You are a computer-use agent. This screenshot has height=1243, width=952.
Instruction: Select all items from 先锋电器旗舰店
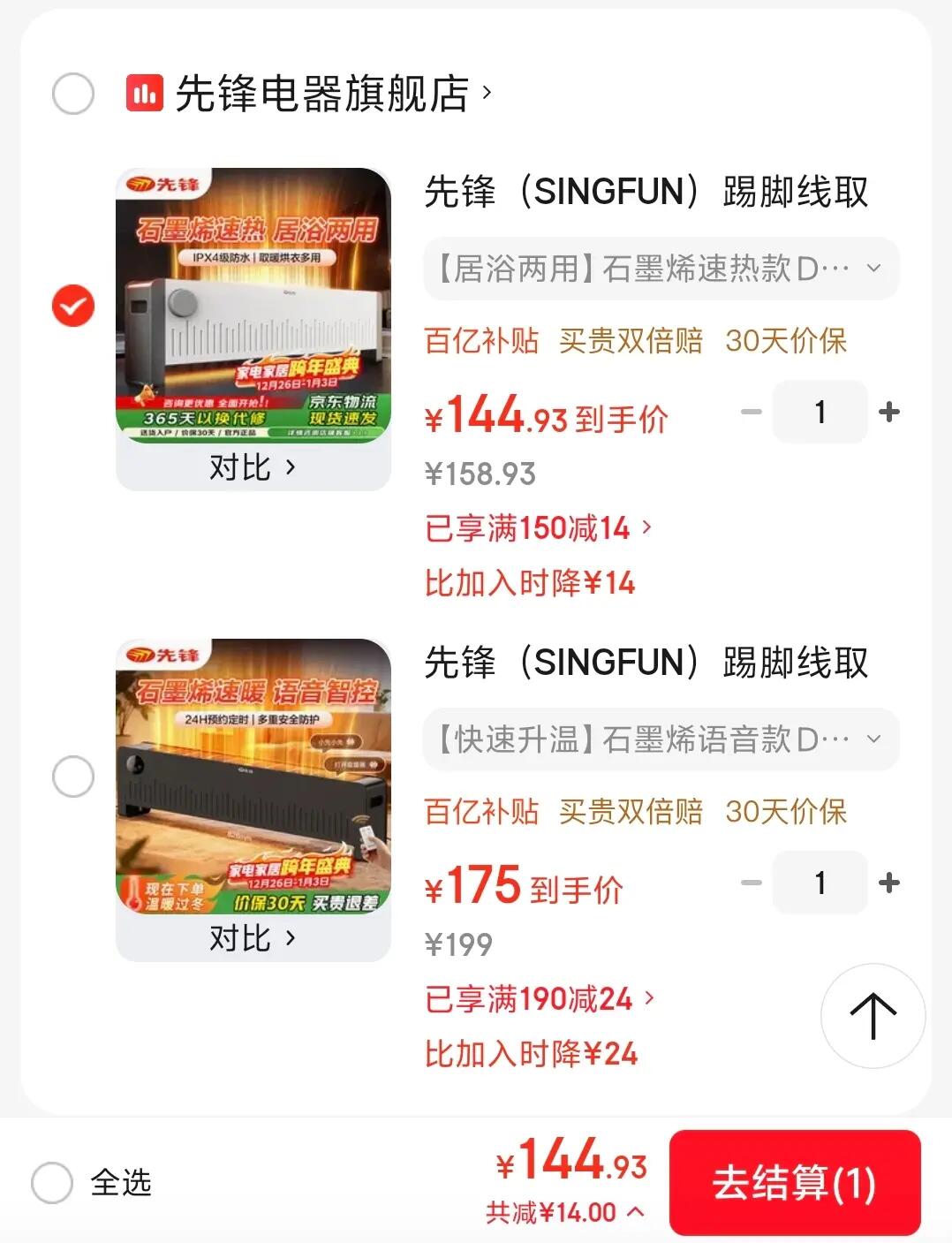pos(73,94)
